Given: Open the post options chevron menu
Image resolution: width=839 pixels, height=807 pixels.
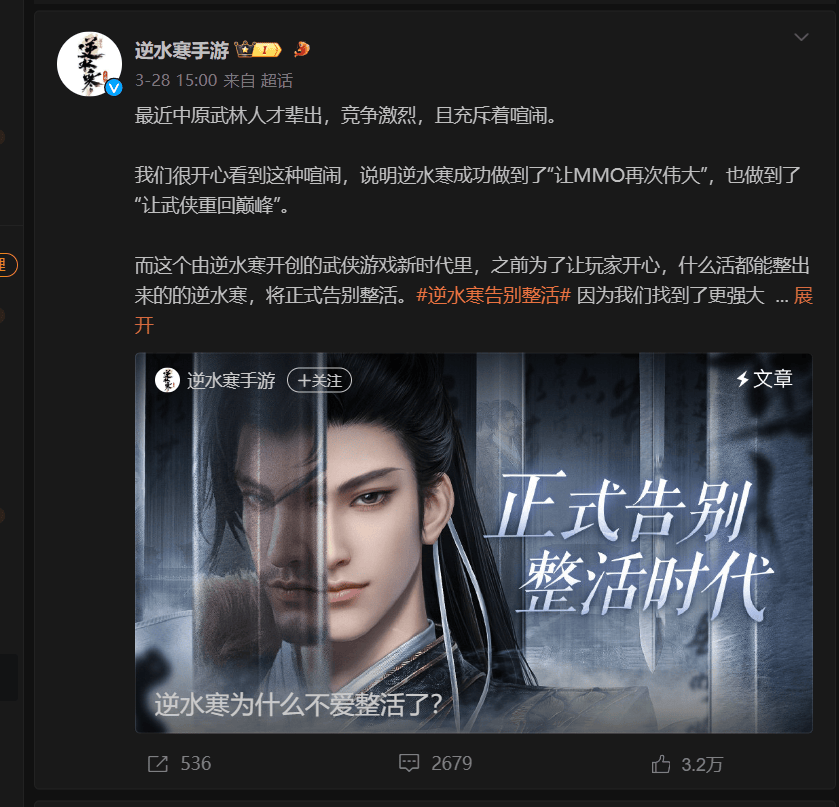Looking at the screenshot, I should (801, 38).
